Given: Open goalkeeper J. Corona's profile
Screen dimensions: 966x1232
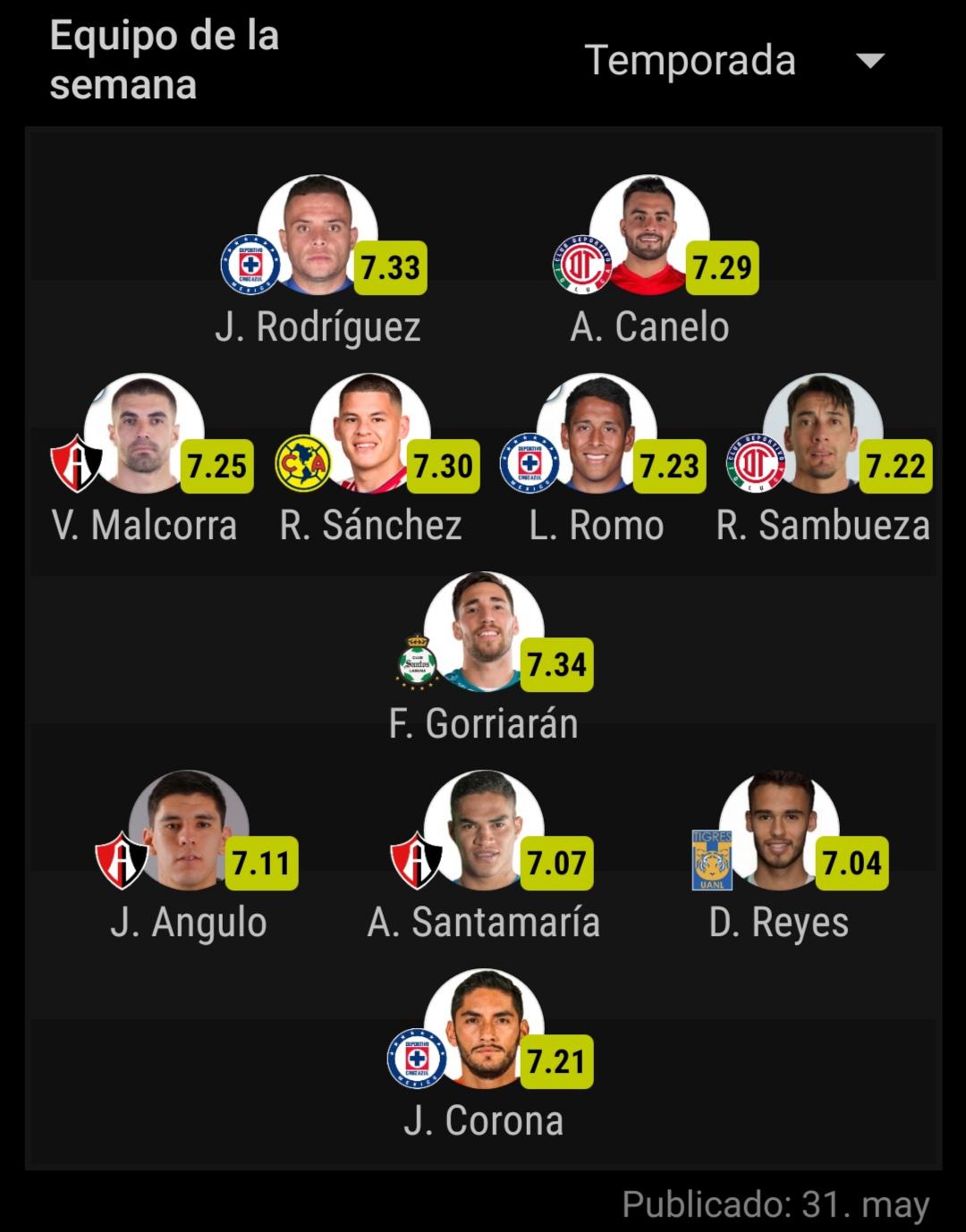Looking at the screenshot, I should click(483, 1029).
